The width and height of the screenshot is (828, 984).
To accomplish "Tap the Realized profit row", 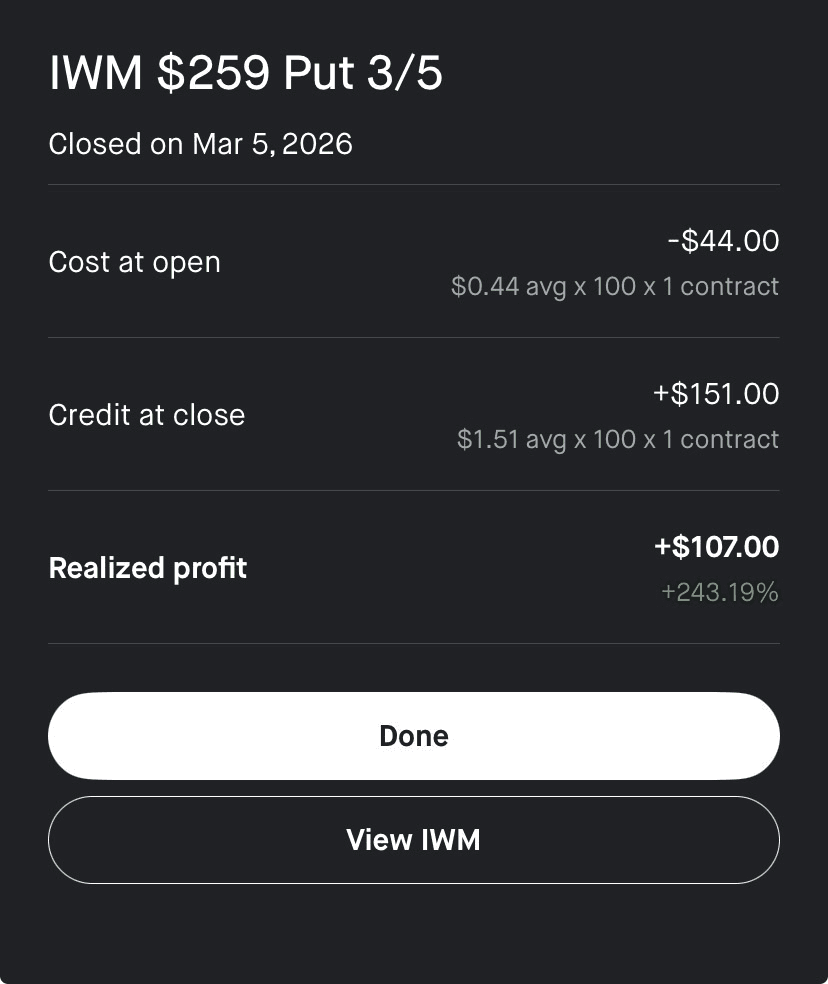I will click(x=413, y=567).
